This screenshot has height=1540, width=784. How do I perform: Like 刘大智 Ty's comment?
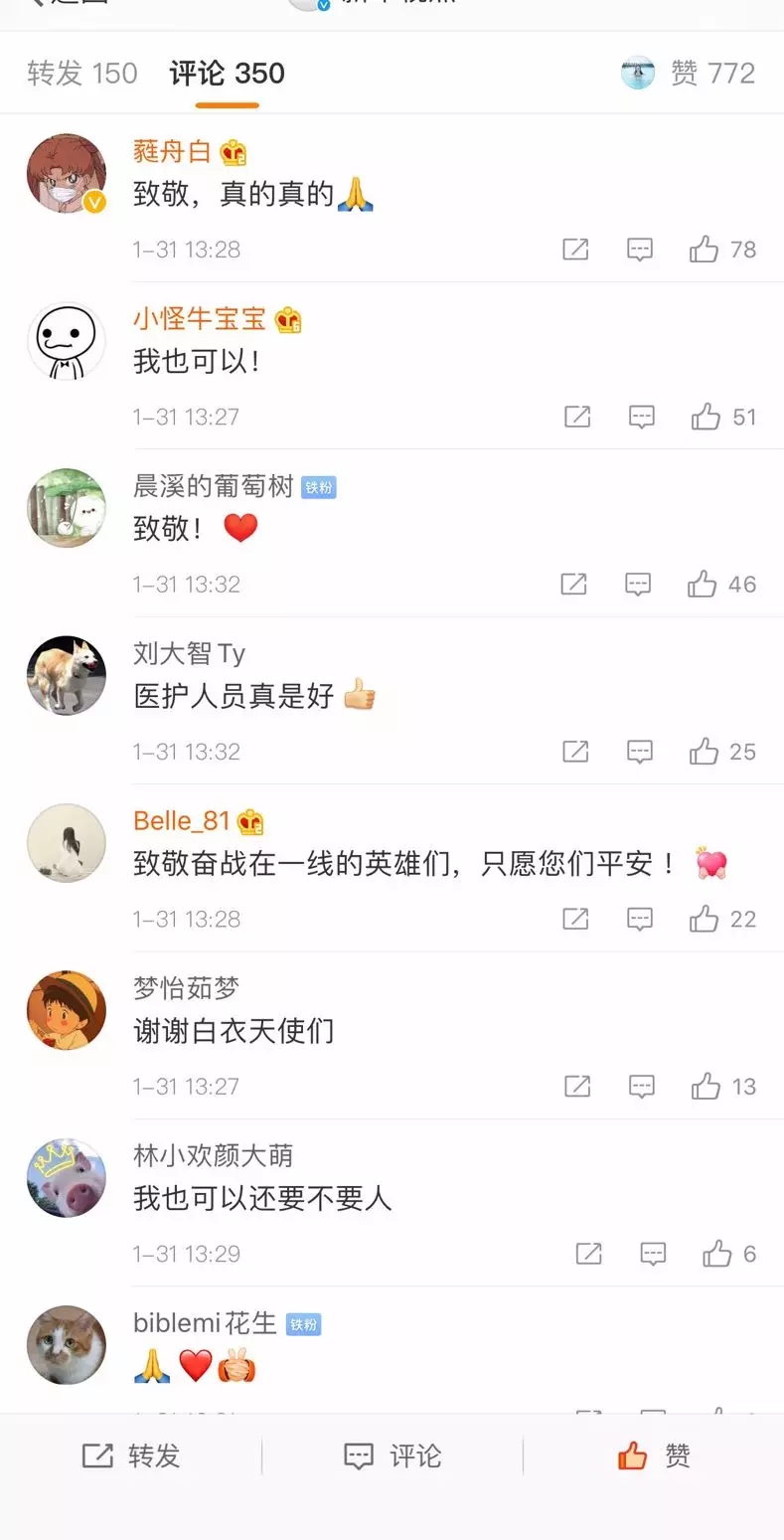coord(705,752)
